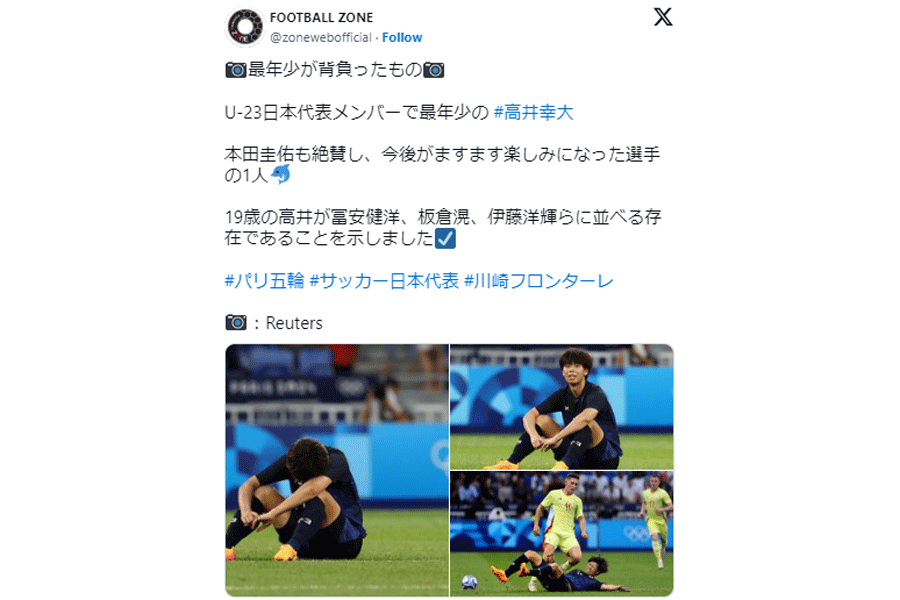Open the X logo link
Image resolution: width=900 pixels, height=600 pixels.
click(x=662, y=18)
